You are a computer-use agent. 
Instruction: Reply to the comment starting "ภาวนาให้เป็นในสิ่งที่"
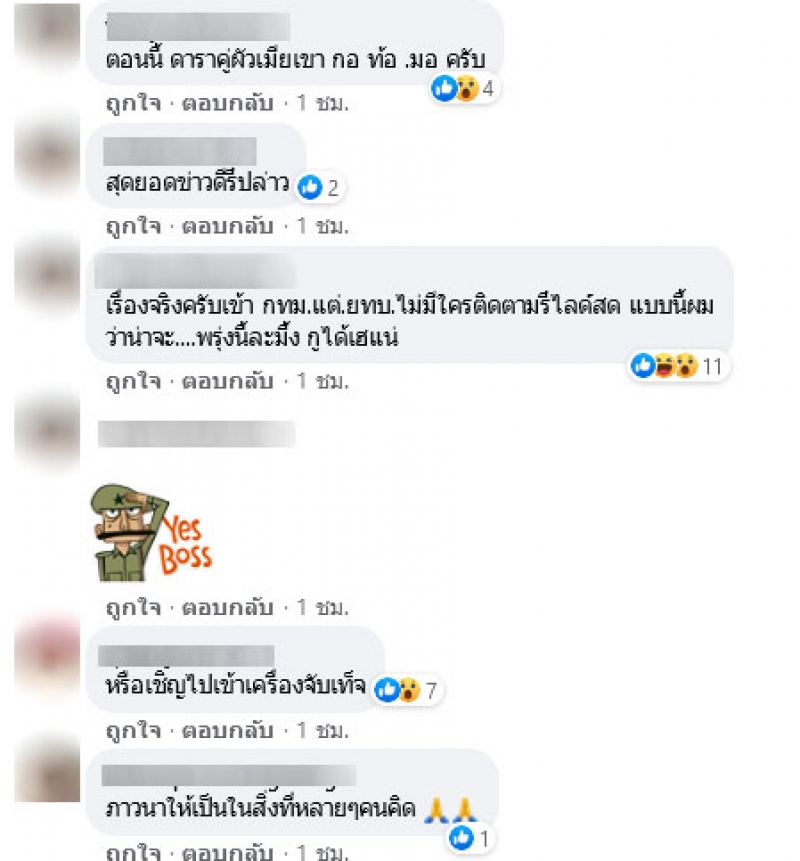[226, 853]
